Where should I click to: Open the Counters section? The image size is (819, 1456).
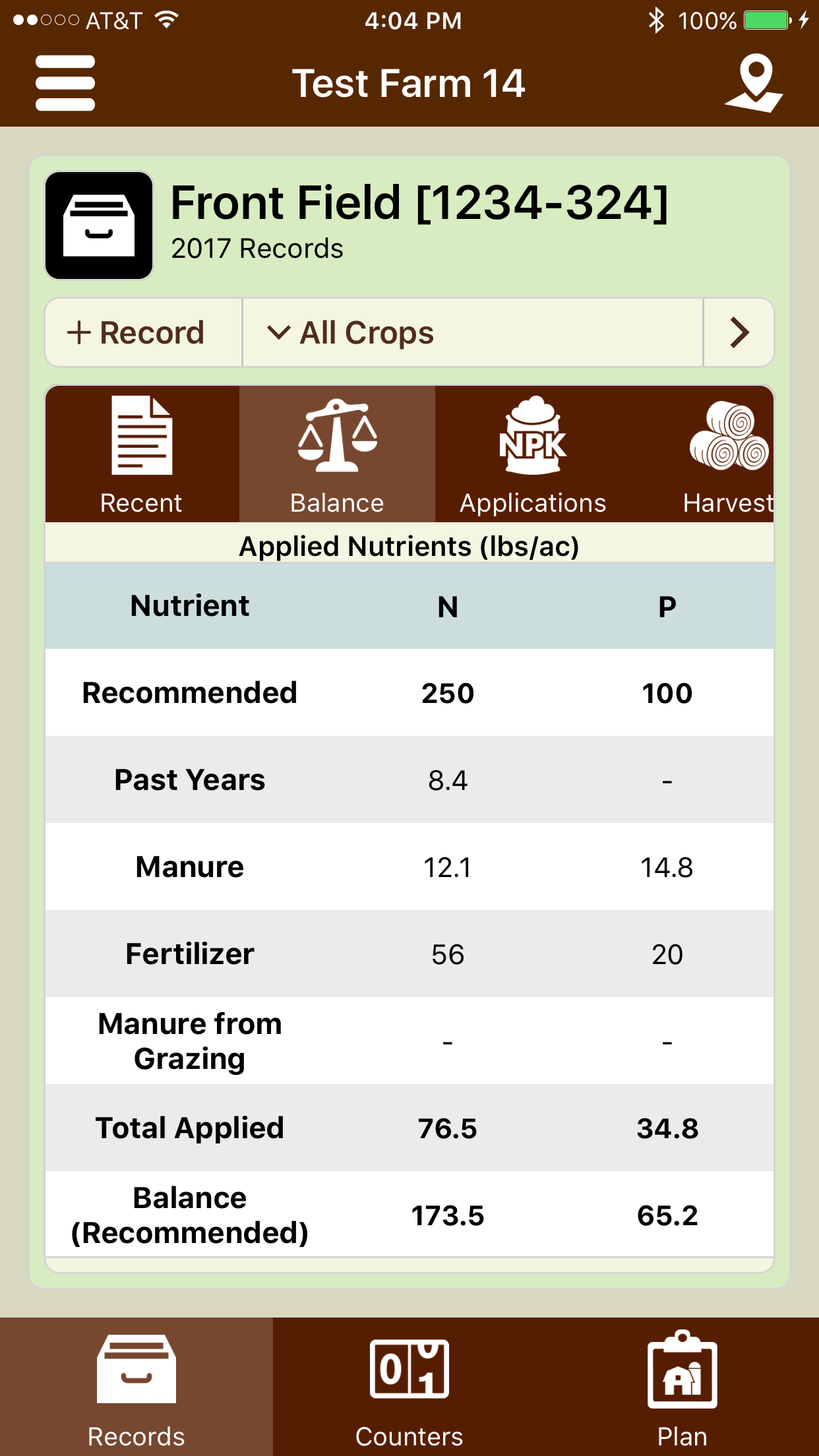409,1387
